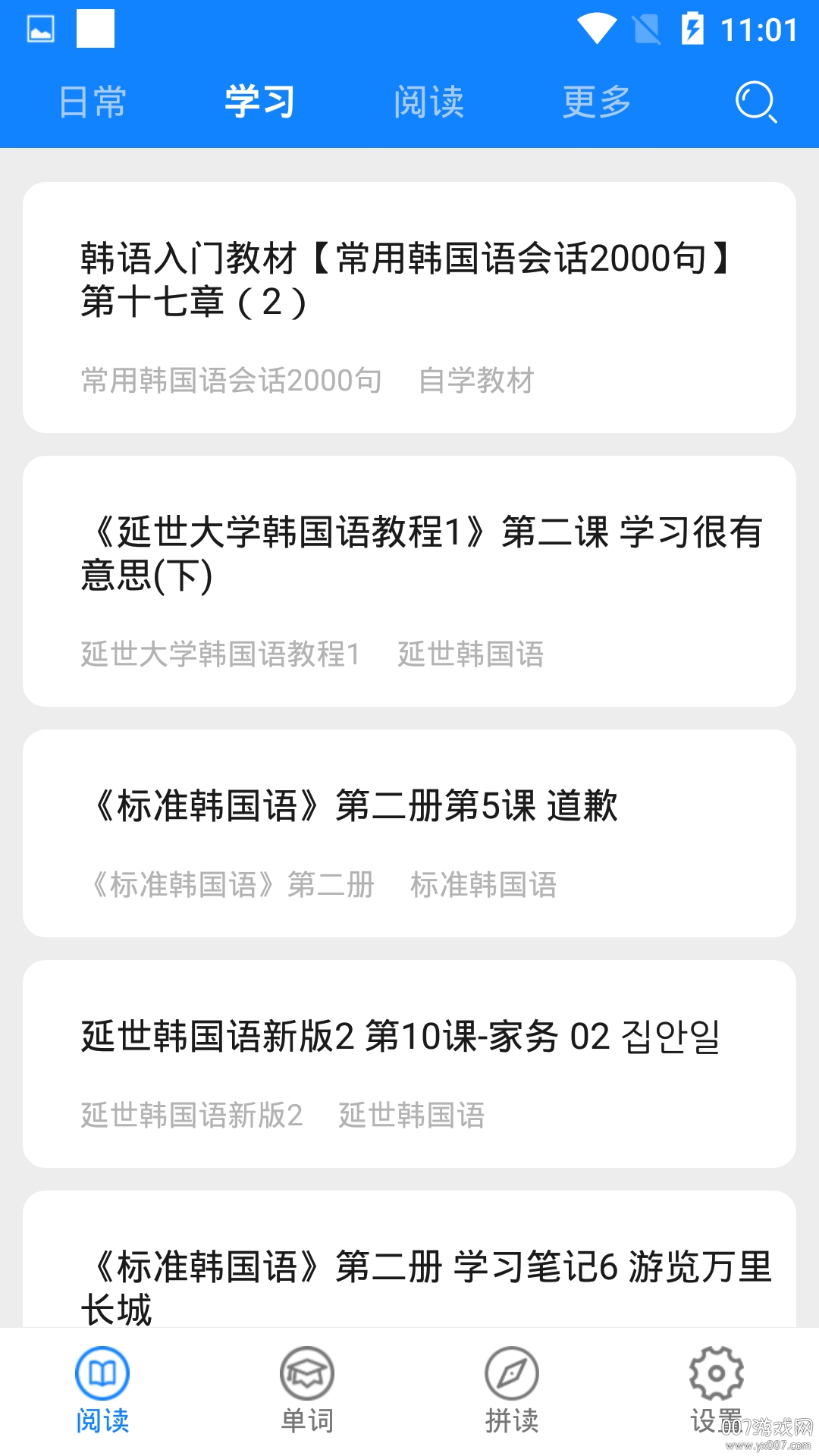Toggle to the 阅读 top tab
Viewport: 819px width, 1456px height.
[430, 101]
